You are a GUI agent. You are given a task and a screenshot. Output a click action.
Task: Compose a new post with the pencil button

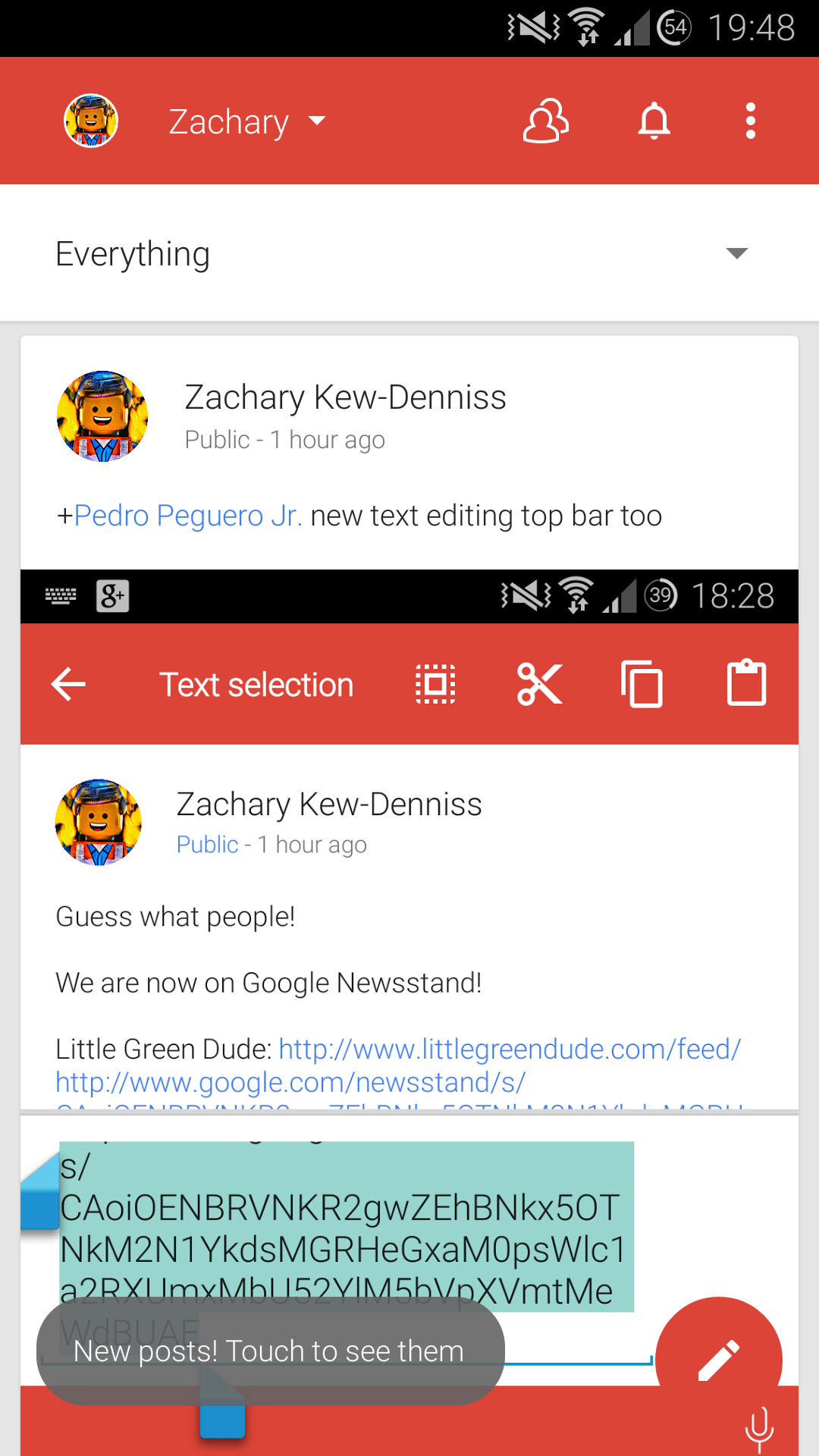point(717,1359)
